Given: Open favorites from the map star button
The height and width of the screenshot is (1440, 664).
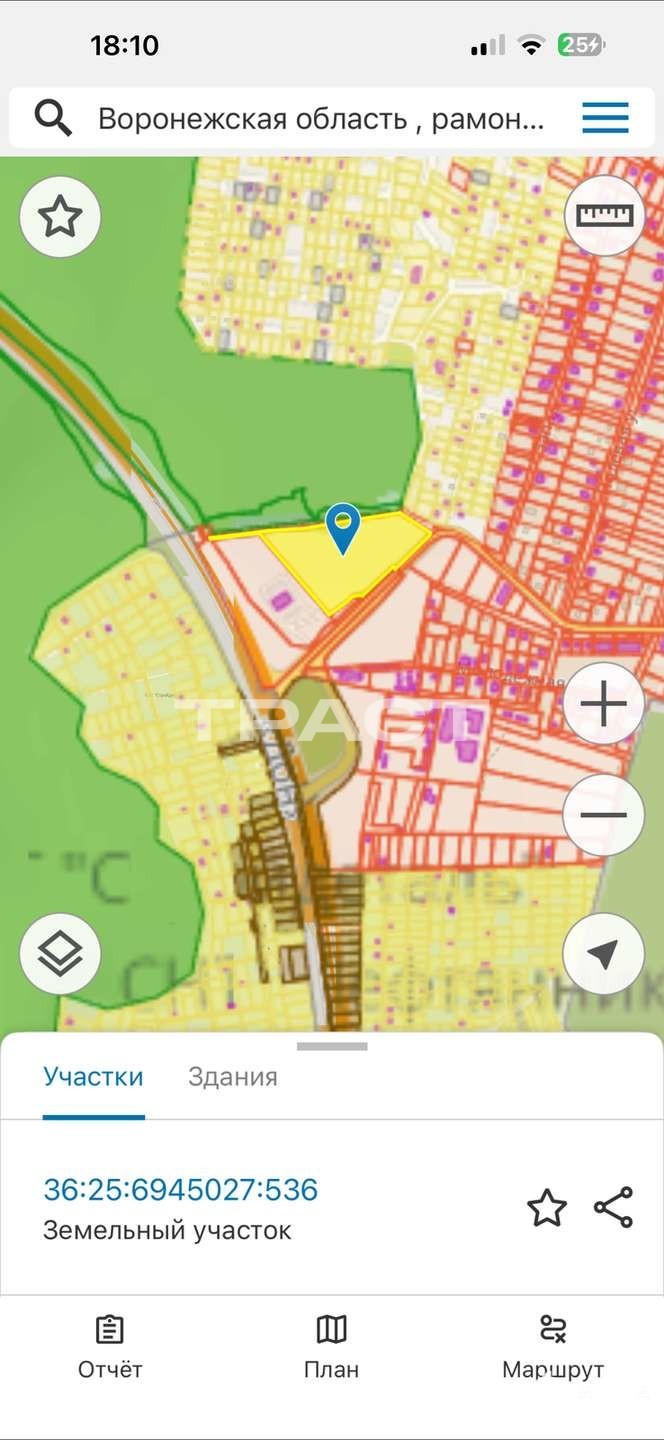Looking at the screenshot, I should [x=60, y=216].
